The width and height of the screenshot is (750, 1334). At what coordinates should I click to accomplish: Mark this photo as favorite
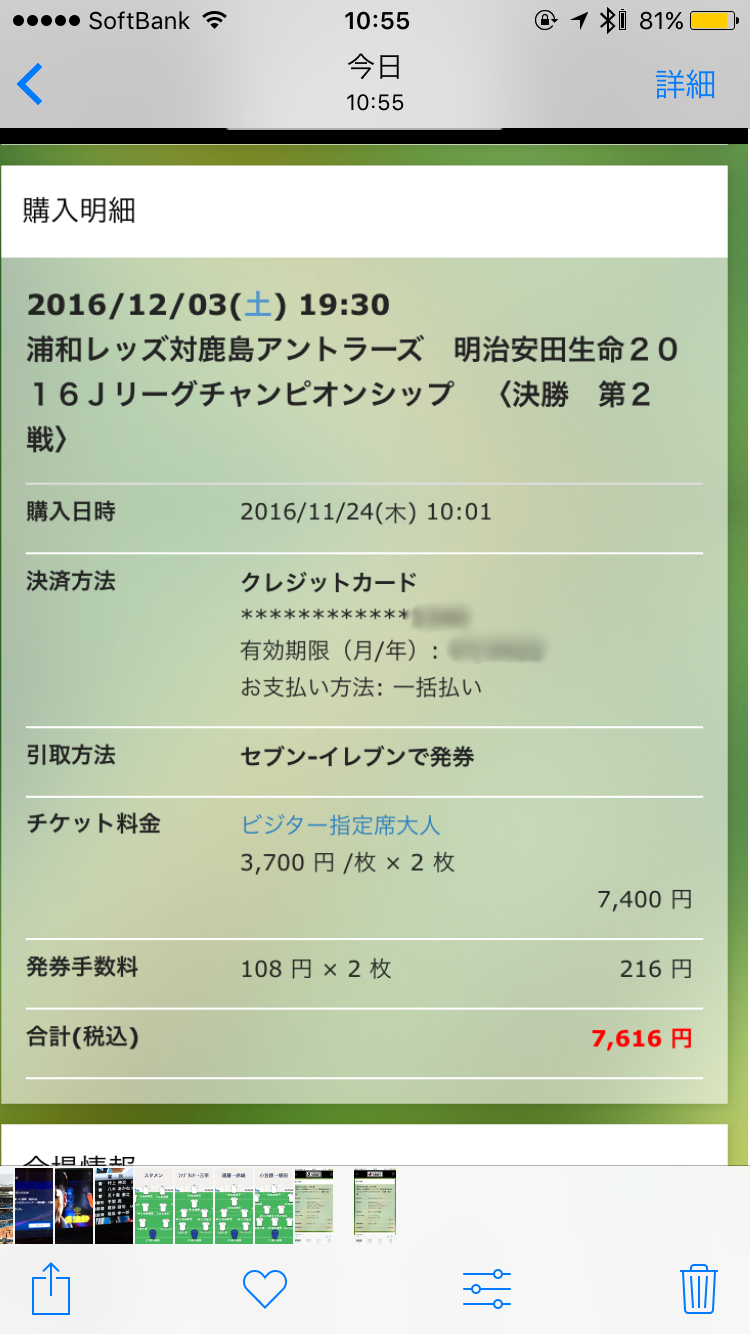pyautogui.click(x=265, y=1289)
